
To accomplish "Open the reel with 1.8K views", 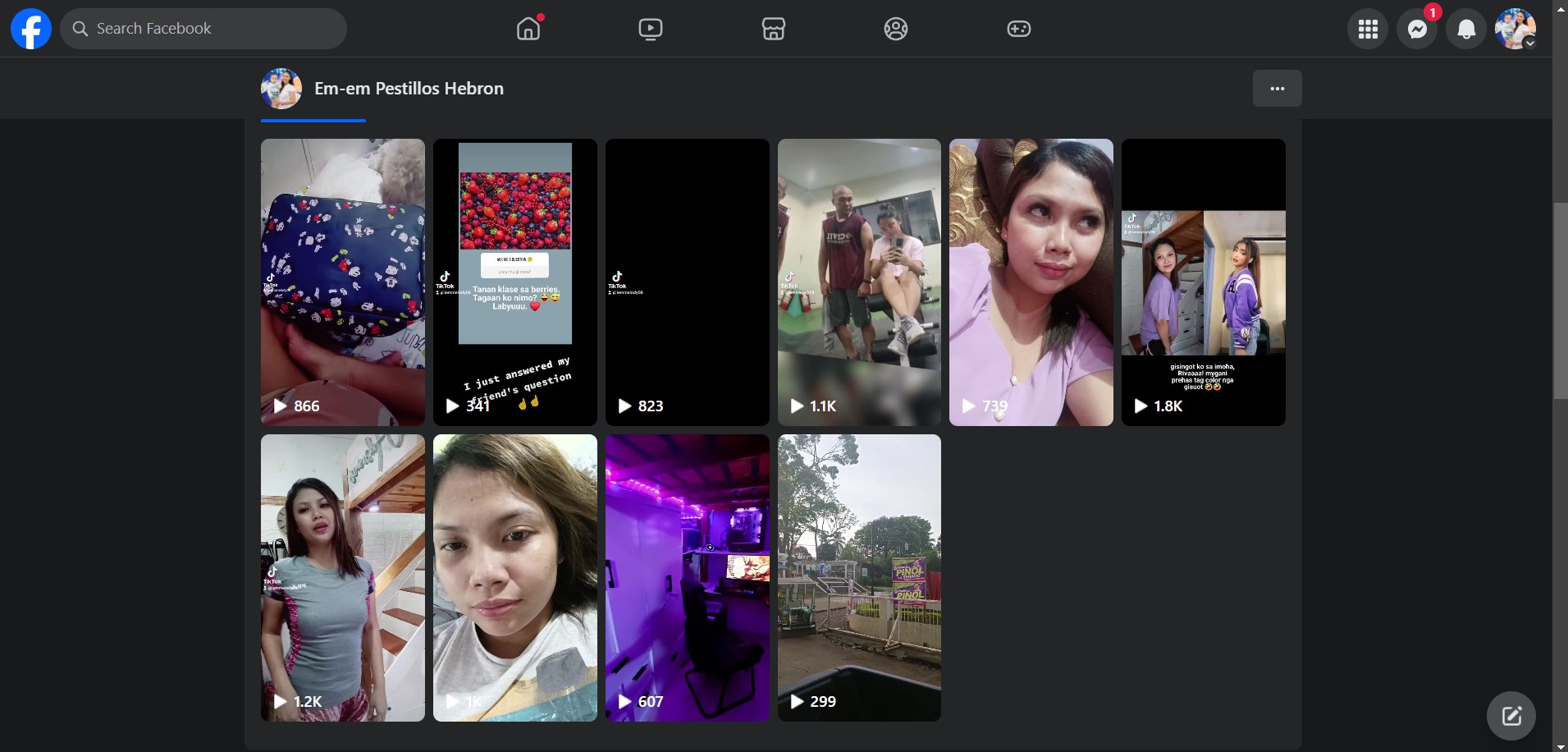I will pos(1204,282).
